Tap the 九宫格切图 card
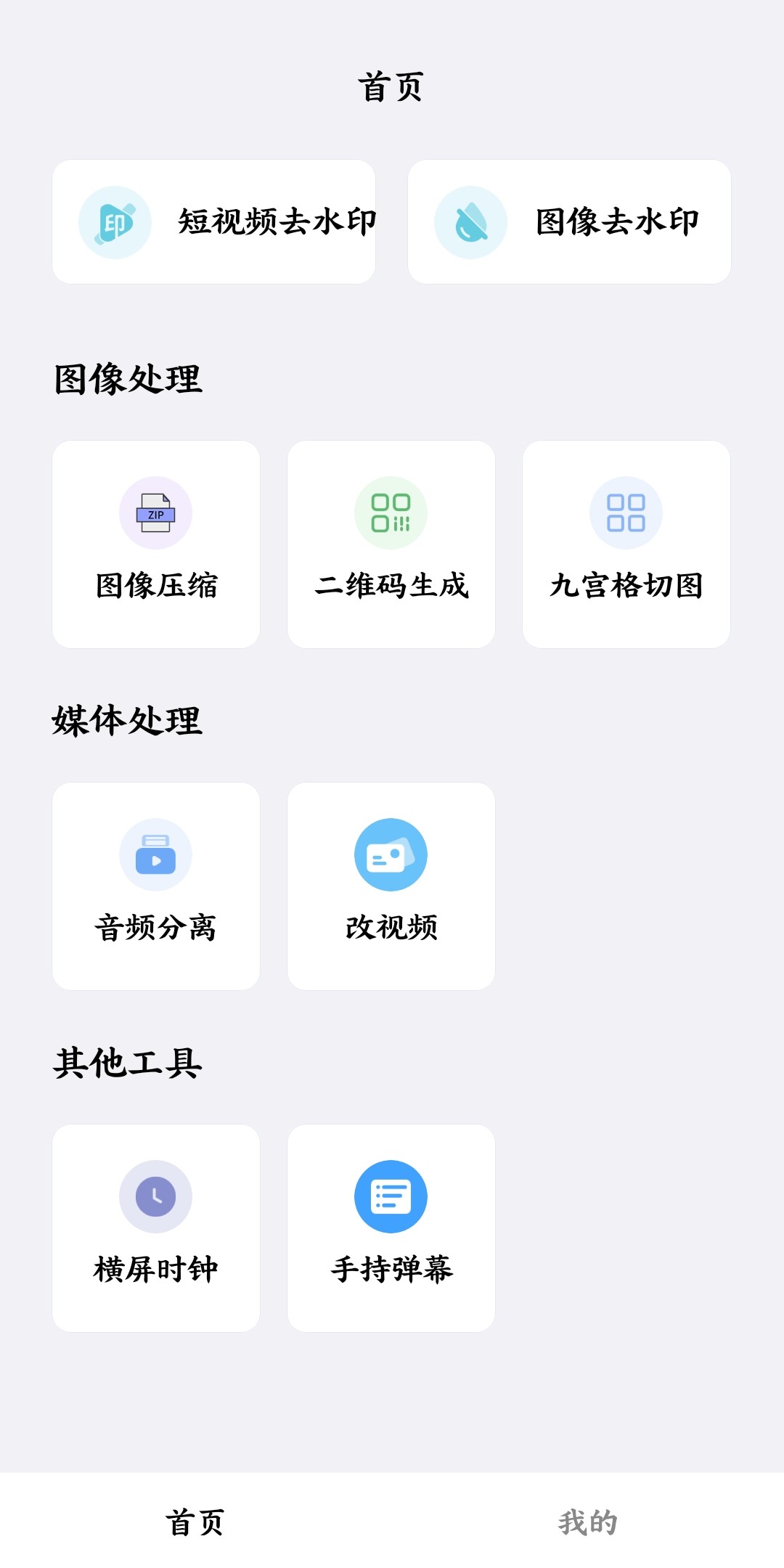The width and height of the screenshot is (784, 1568). coord(626,544)
